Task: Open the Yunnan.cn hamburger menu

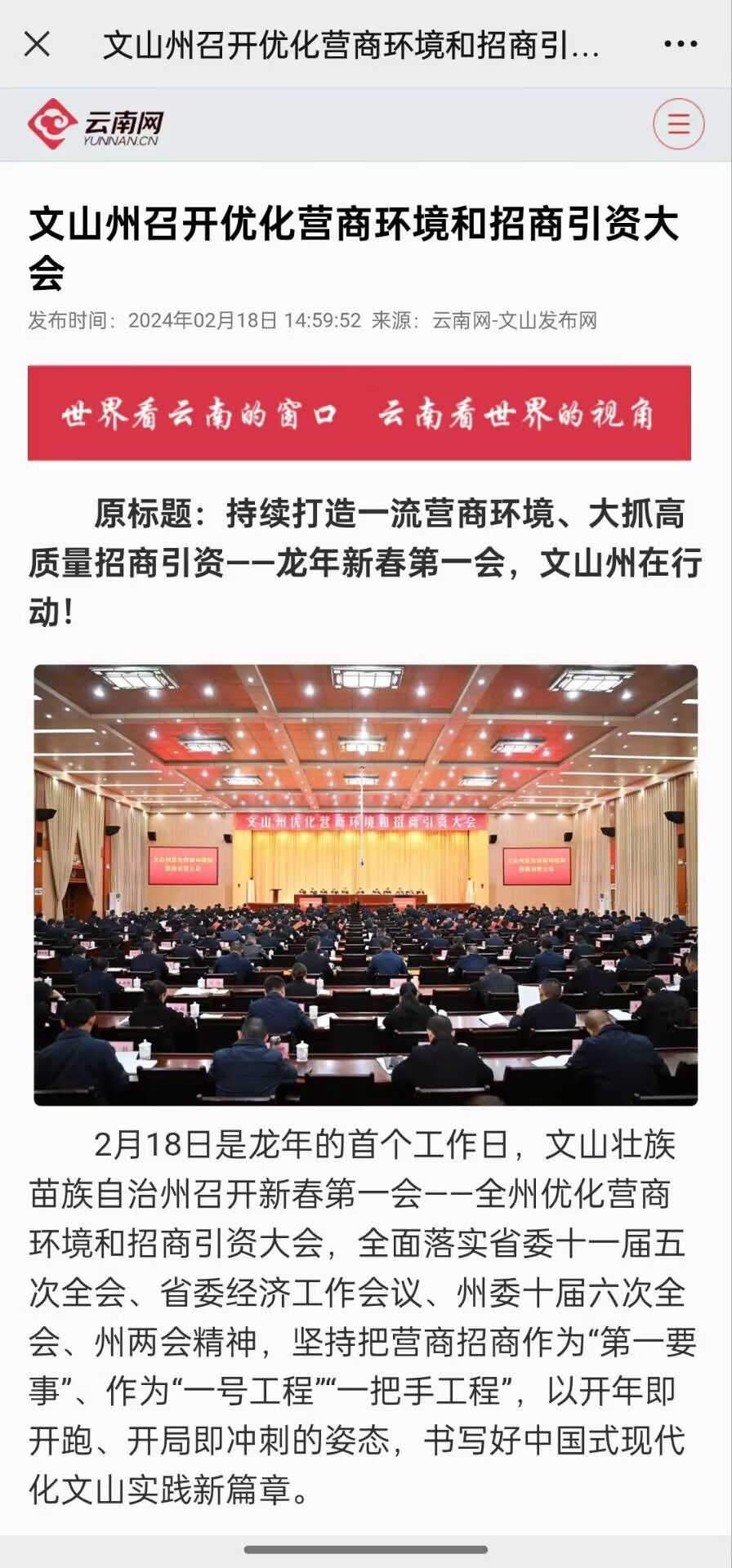Action: pyautogui.click(x=678, y=124)
